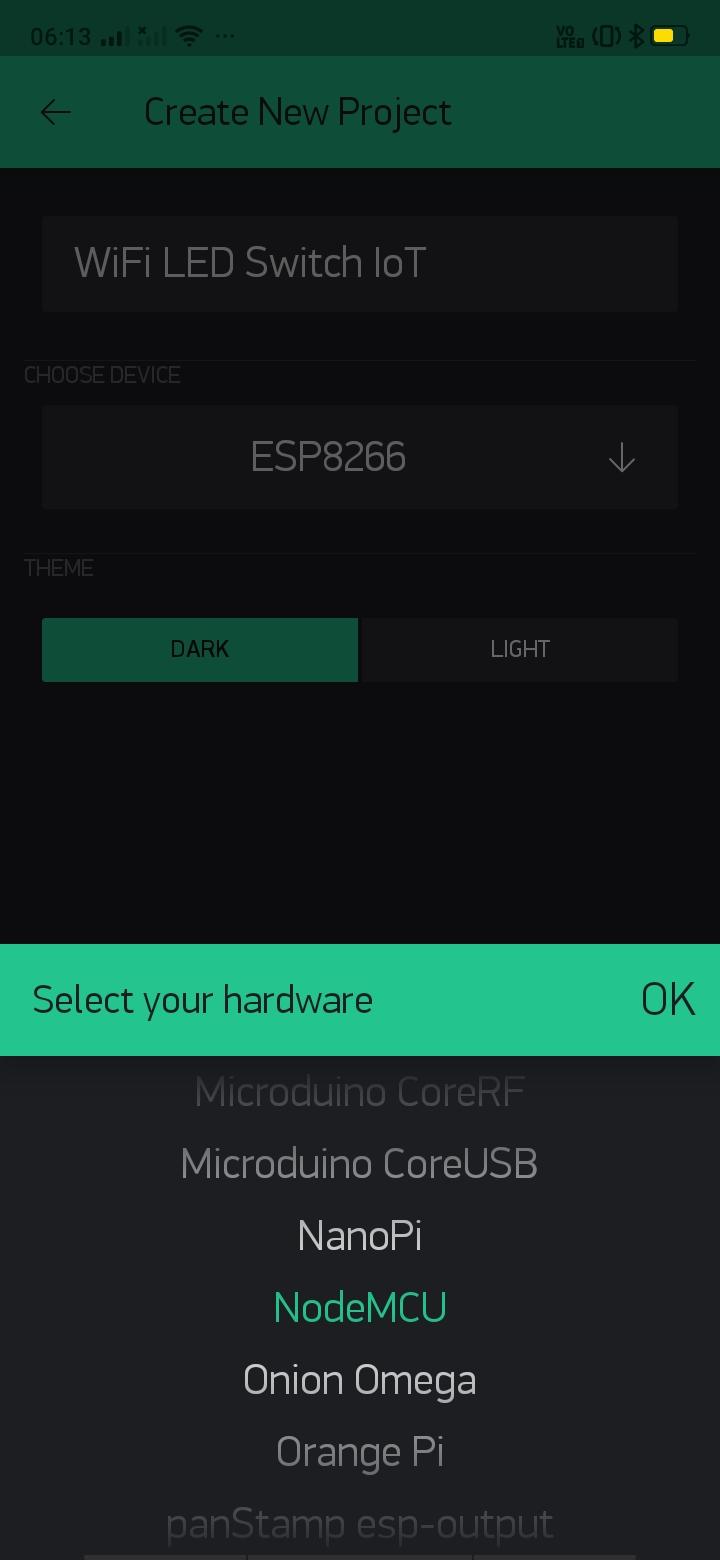Select NodeMCU in the hardware list
Image resolution: width=720 pixels, height=1560 pixels.
tap(360, 1307)
